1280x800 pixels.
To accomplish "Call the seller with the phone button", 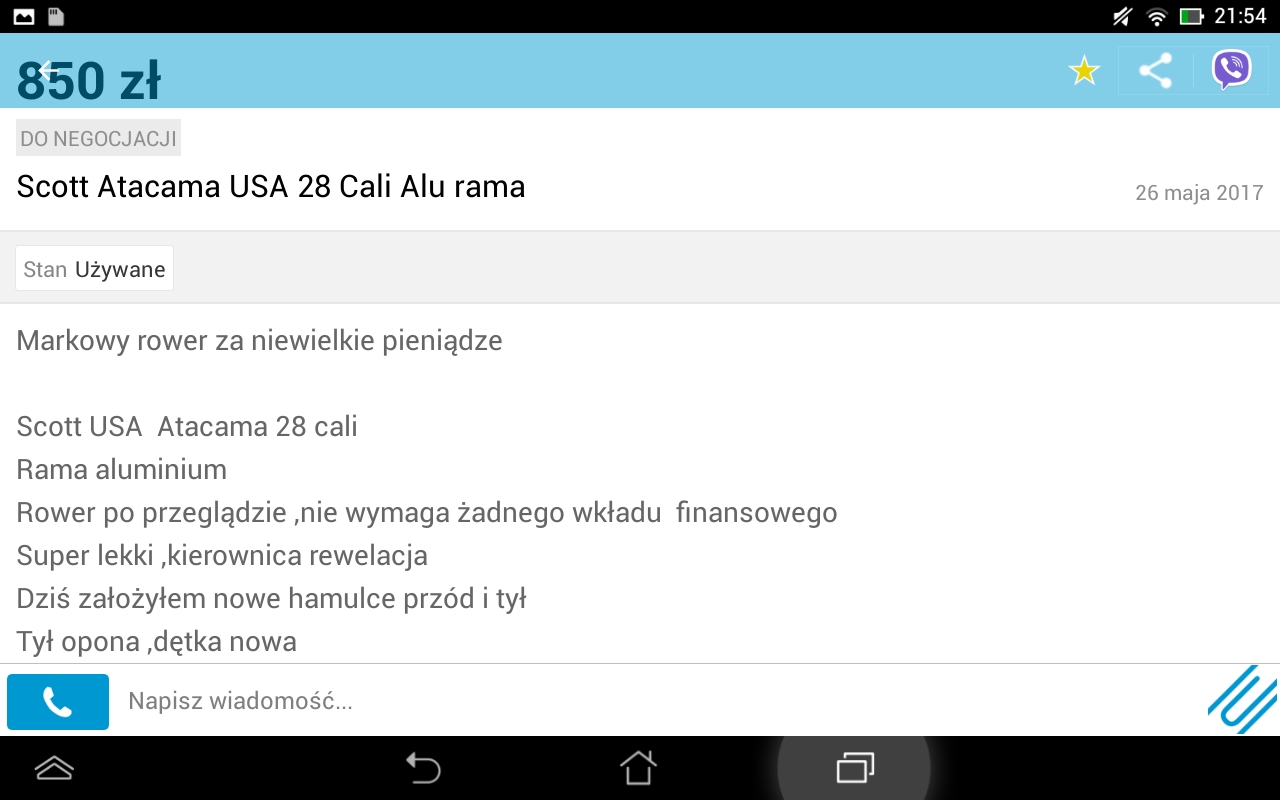I will tap(58, 702).
